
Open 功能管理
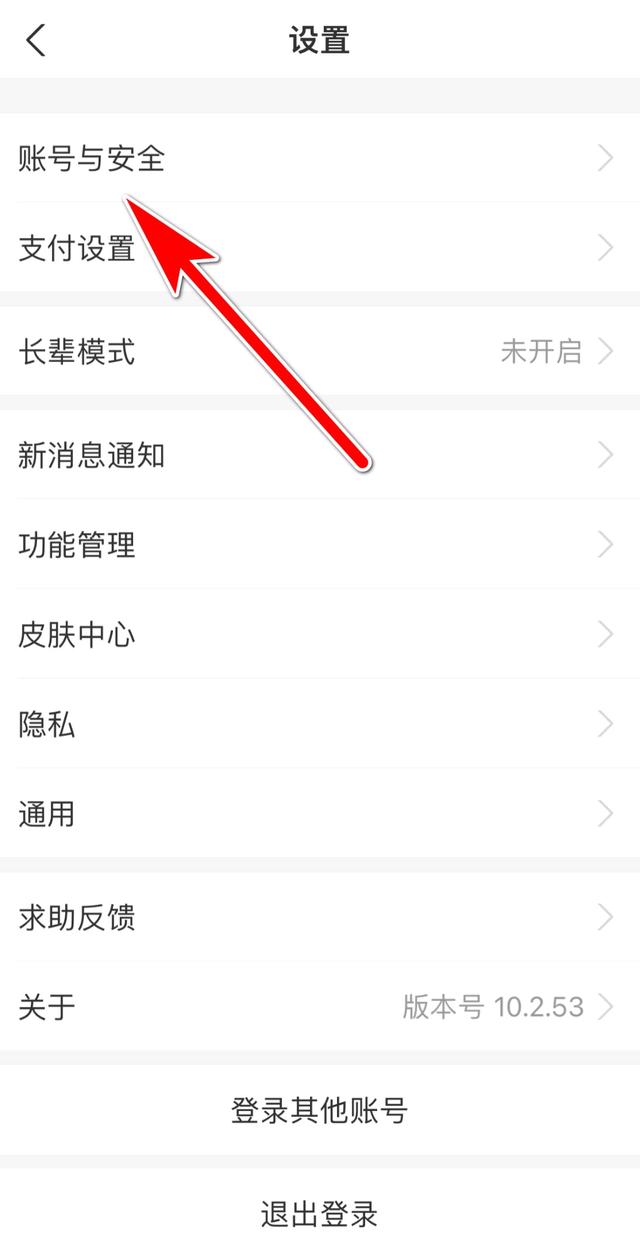320,544
